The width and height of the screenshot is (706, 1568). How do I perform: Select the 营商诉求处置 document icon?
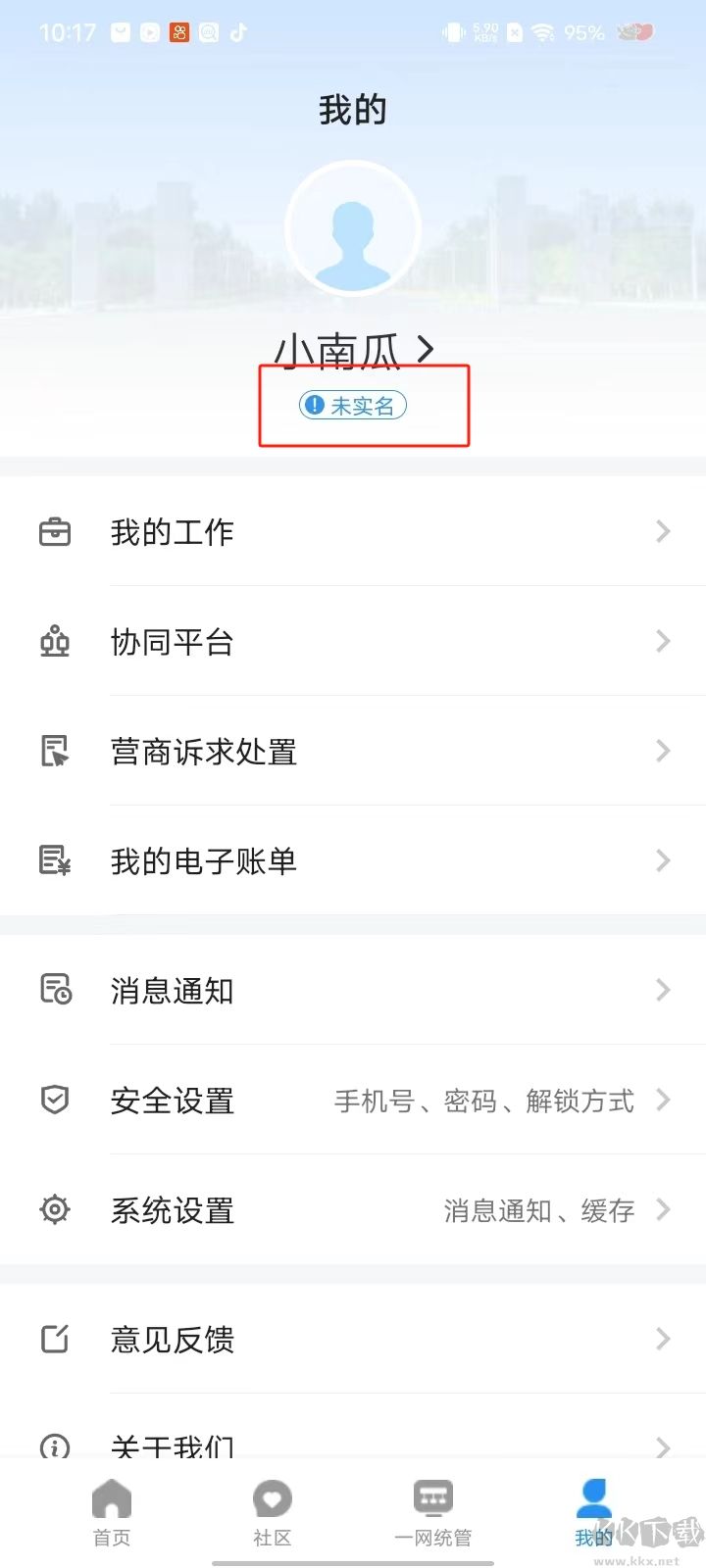click(x=54, y=752)
